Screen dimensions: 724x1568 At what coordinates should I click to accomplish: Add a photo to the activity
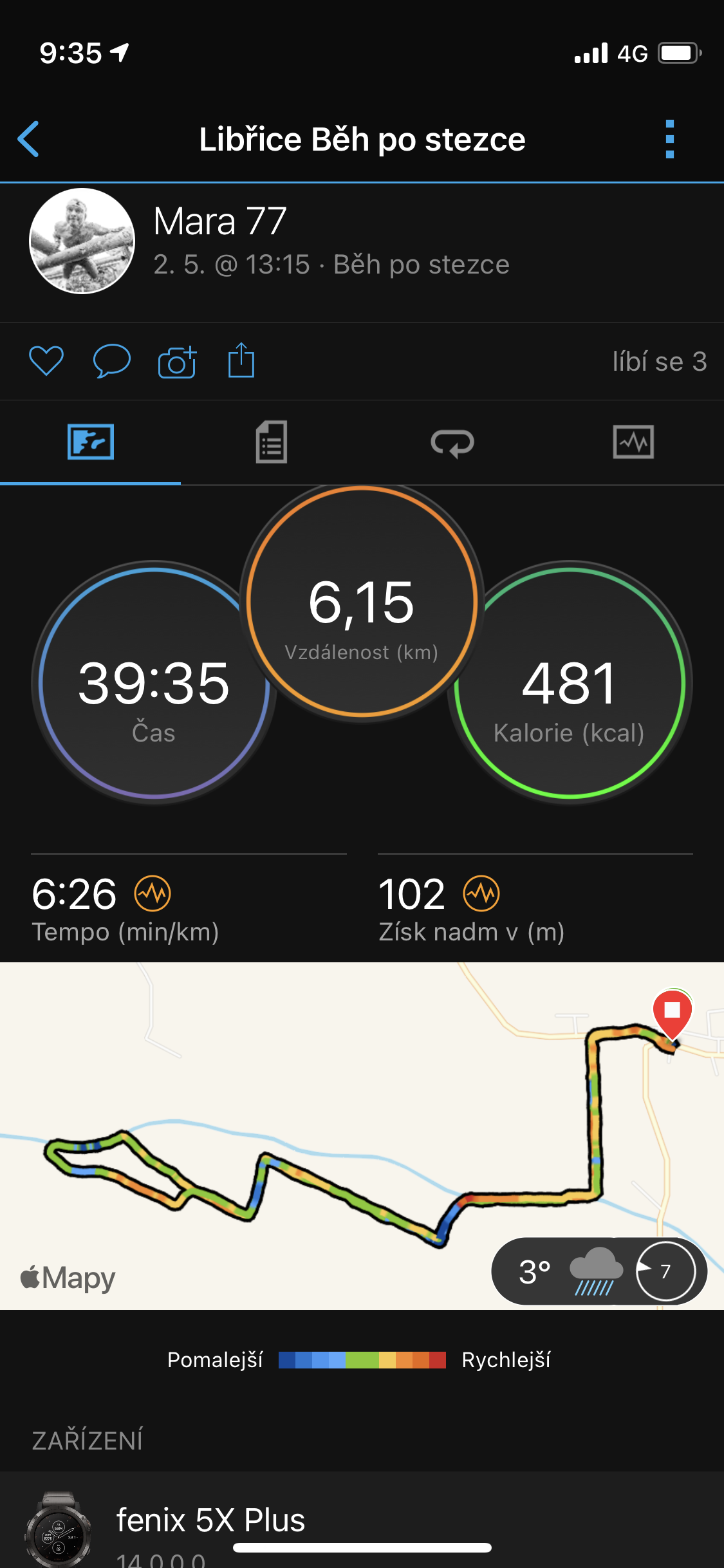(178, 361)
